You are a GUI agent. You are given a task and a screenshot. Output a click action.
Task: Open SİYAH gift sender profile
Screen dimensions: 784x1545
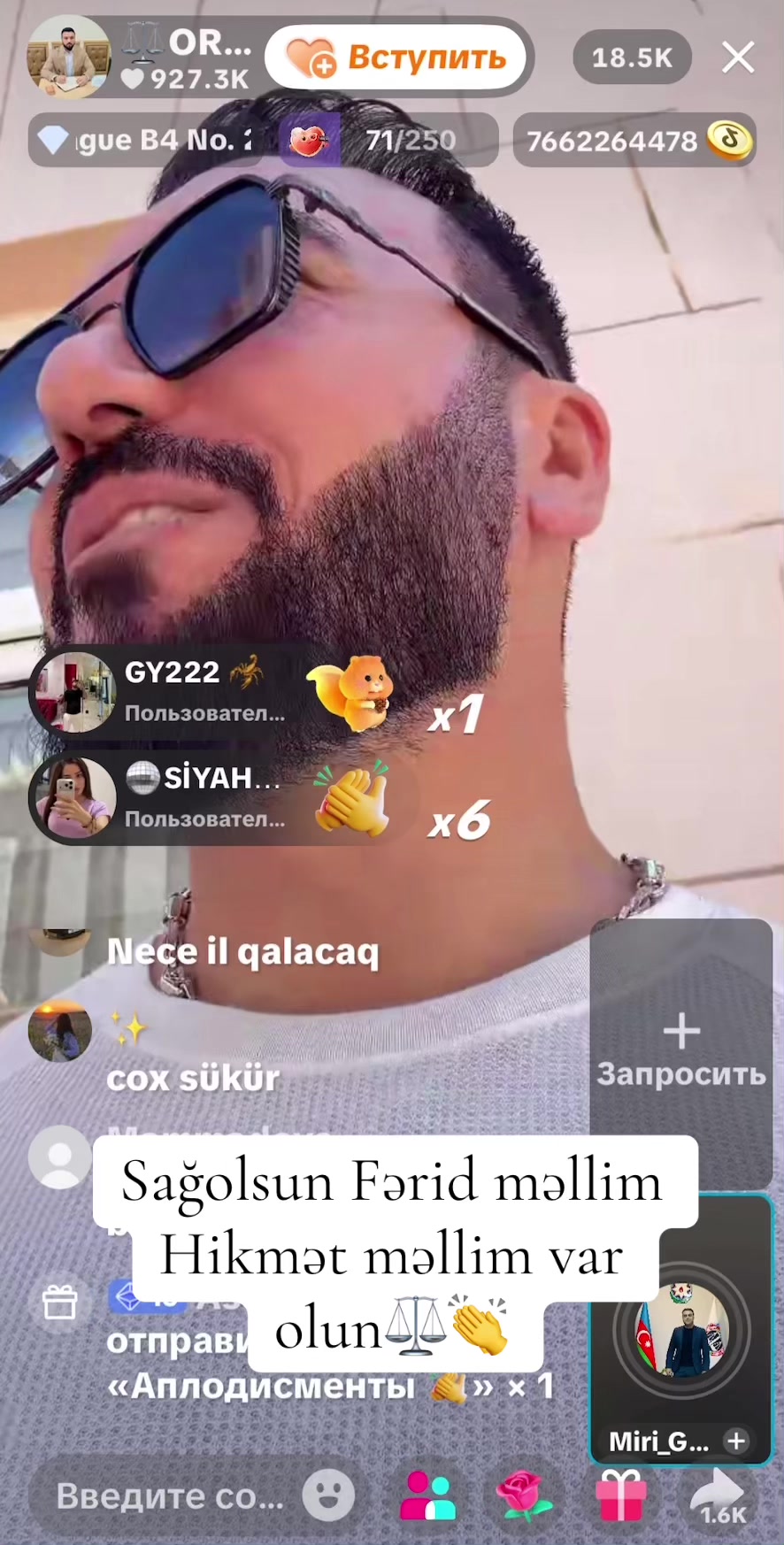75,797
